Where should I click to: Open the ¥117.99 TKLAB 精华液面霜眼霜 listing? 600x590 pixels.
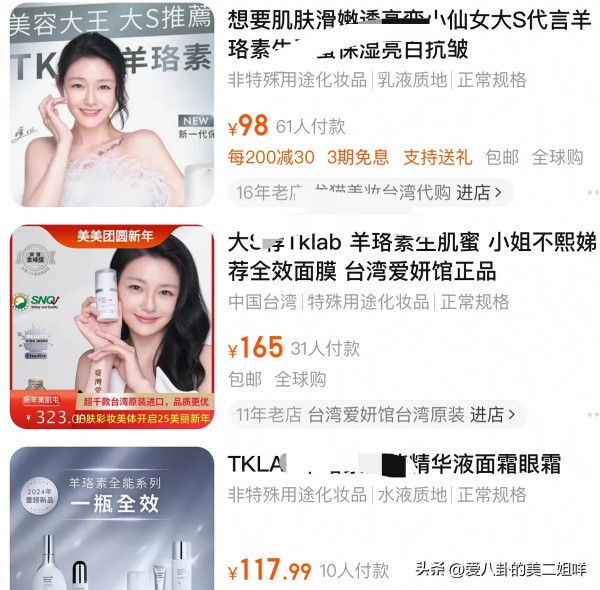point(394,464)
